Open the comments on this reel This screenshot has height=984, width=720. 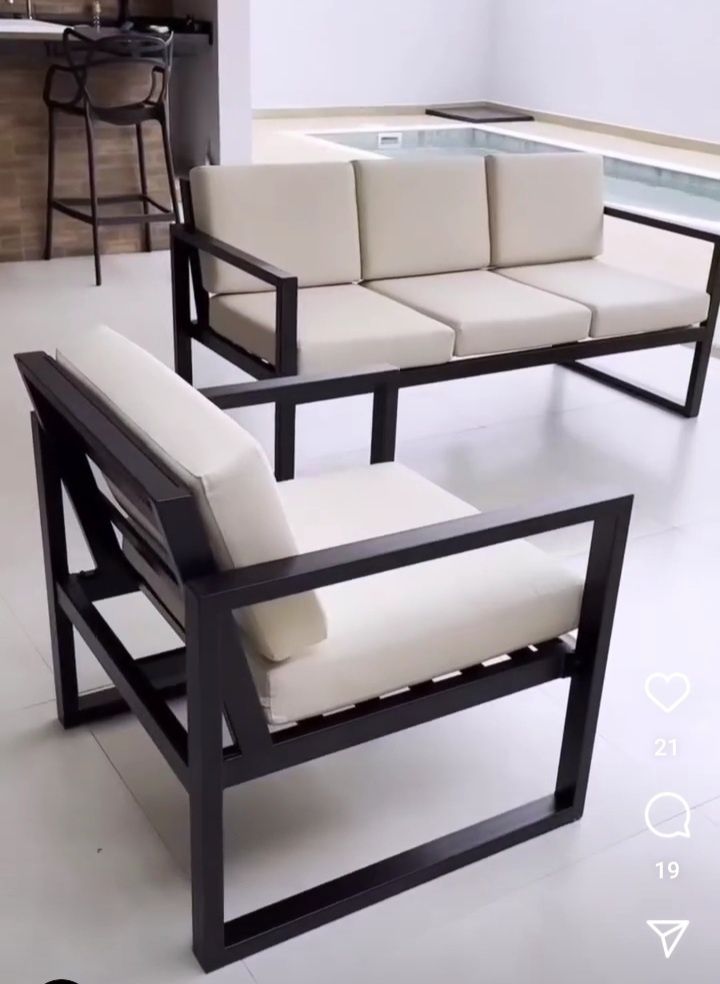[666, 816]
